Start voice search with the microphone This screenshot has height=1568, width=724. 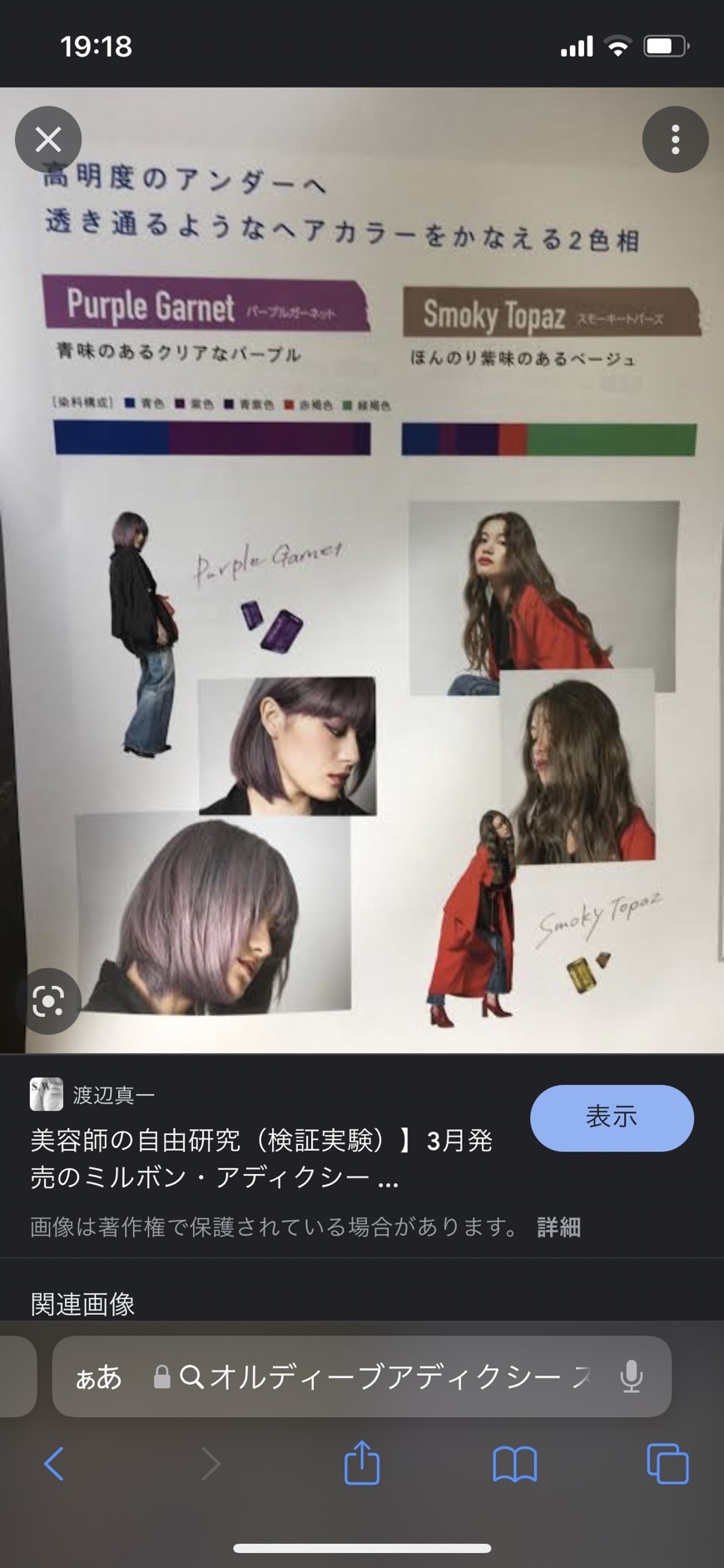coord(632,1377)
